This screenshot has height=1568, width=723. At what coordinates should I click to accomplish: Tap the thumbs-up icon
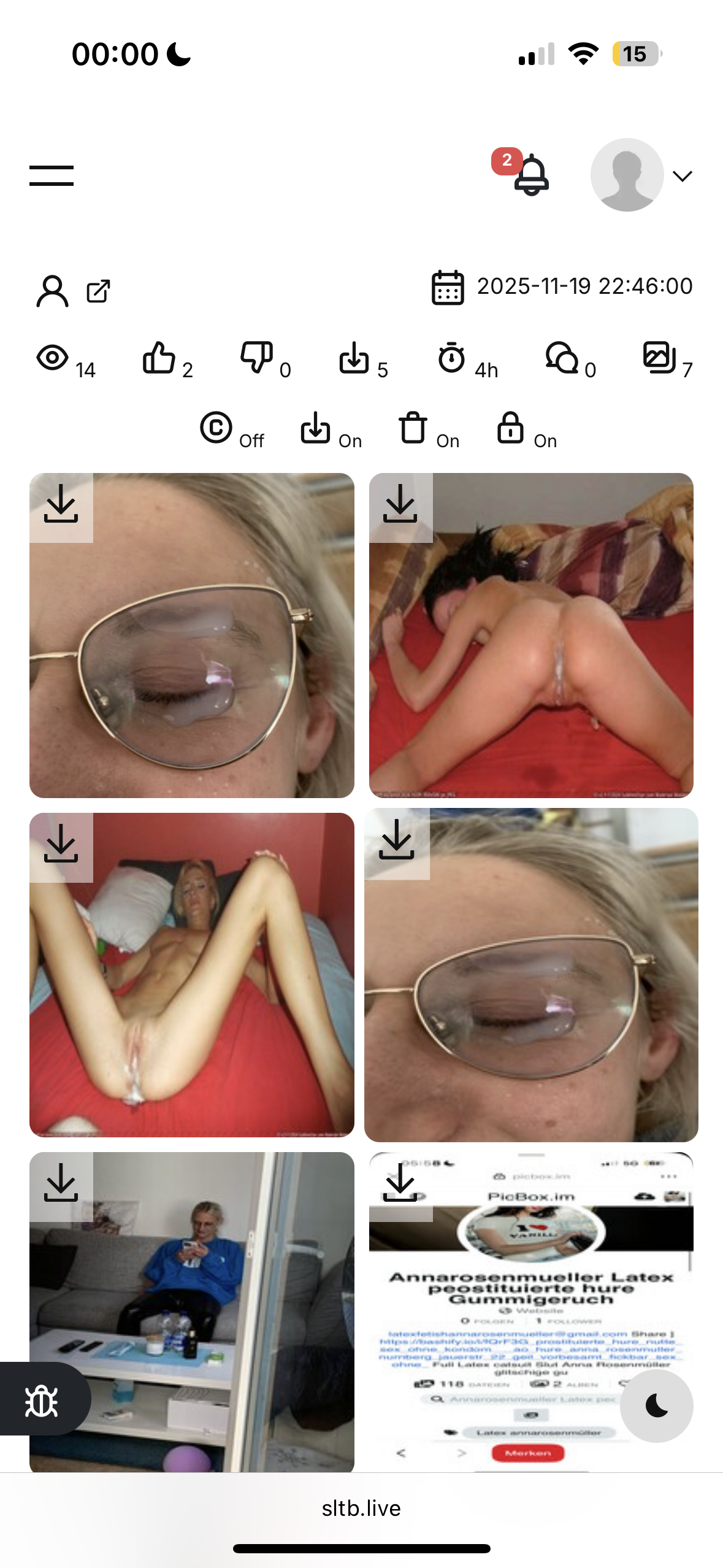pos(159,358)
